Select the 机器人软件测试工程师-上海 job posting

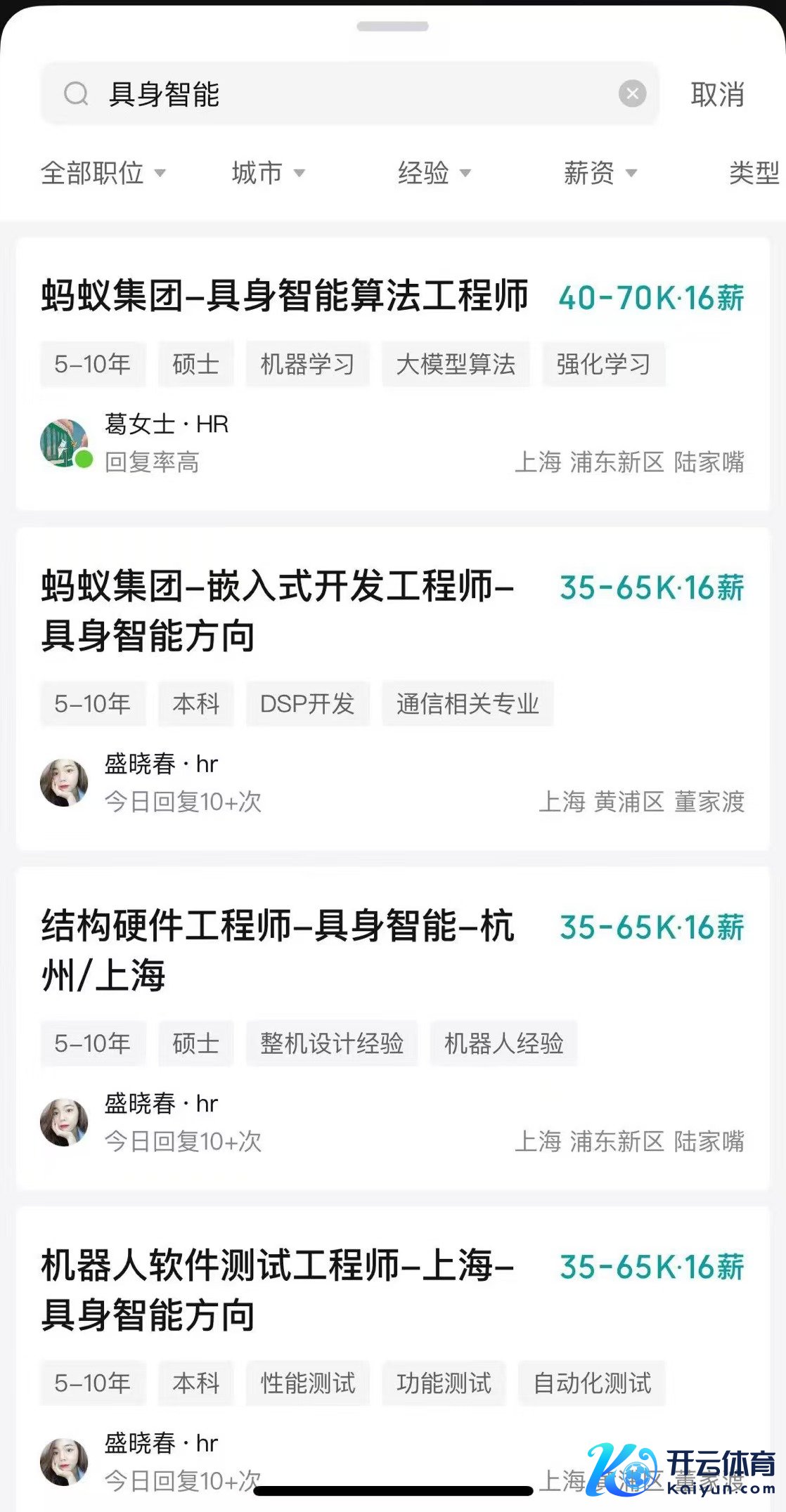click(x=278, y=1289)
